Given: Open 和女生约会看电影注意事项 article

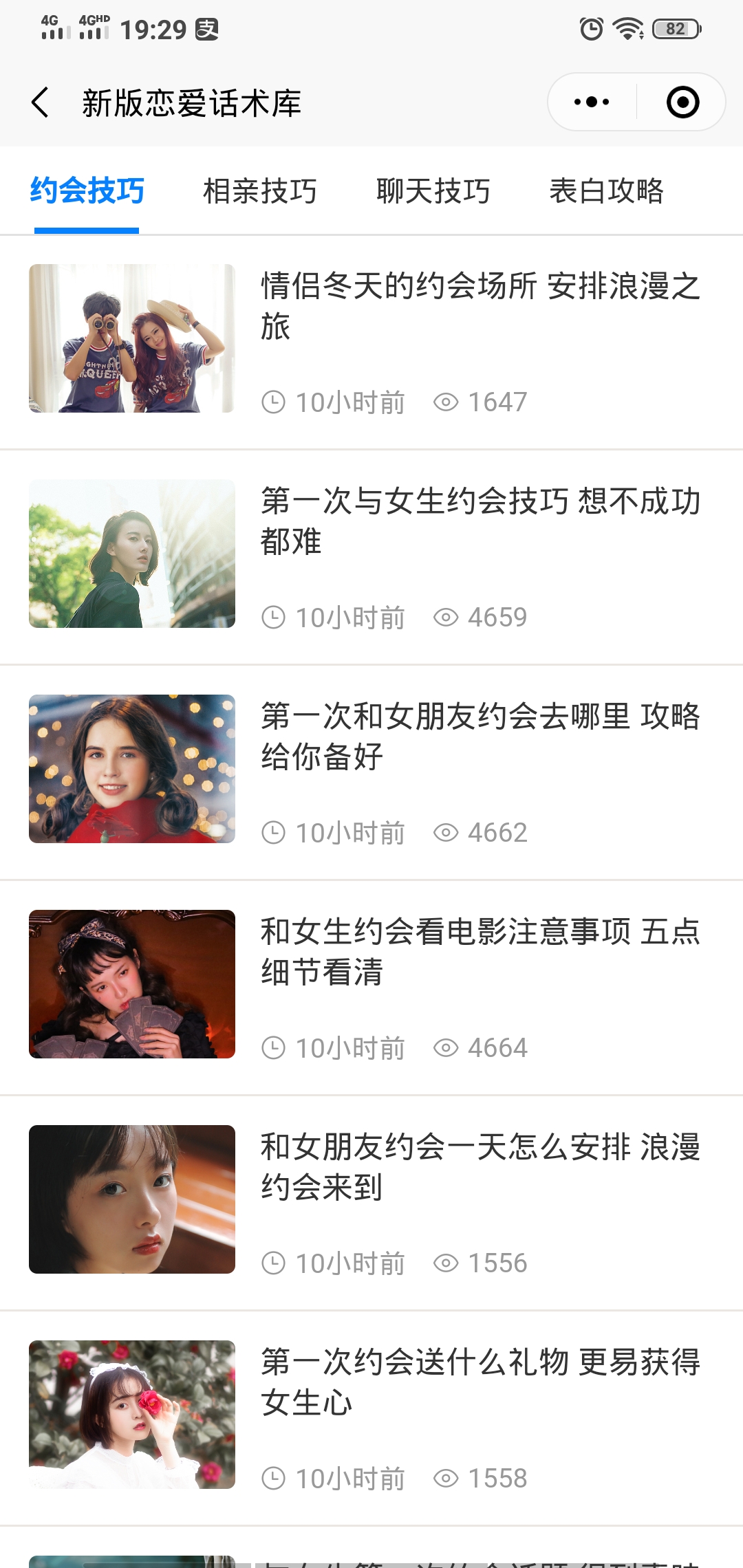Looking at the screenshot, I should [x=371, y=988].
